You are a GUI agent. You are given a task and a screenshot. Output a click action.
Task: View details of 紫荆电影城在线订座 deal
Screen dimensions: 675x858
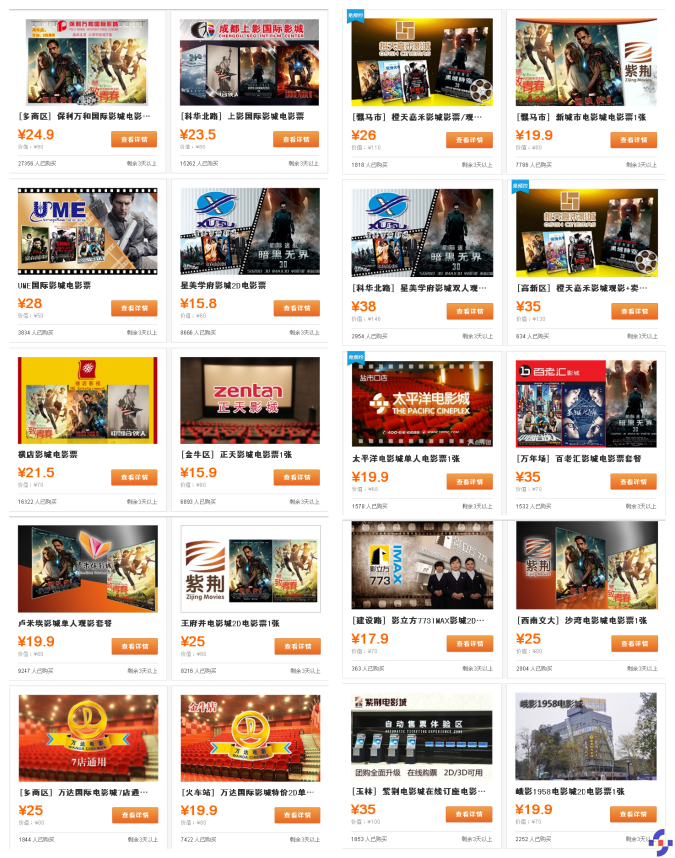tap(469, 814)
